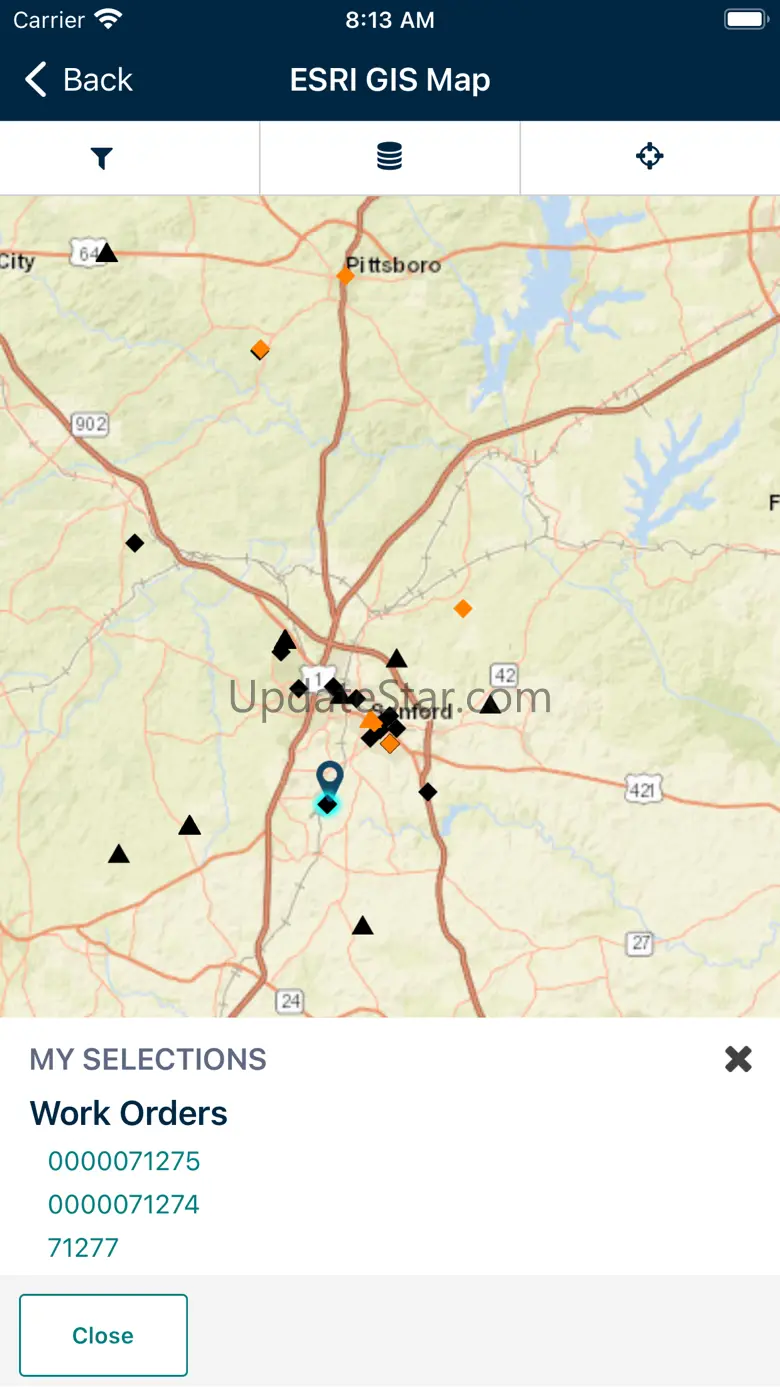Tap the Close button
The height and width of the screenshot is (1387, 780).
click(x=103, y=1335)
